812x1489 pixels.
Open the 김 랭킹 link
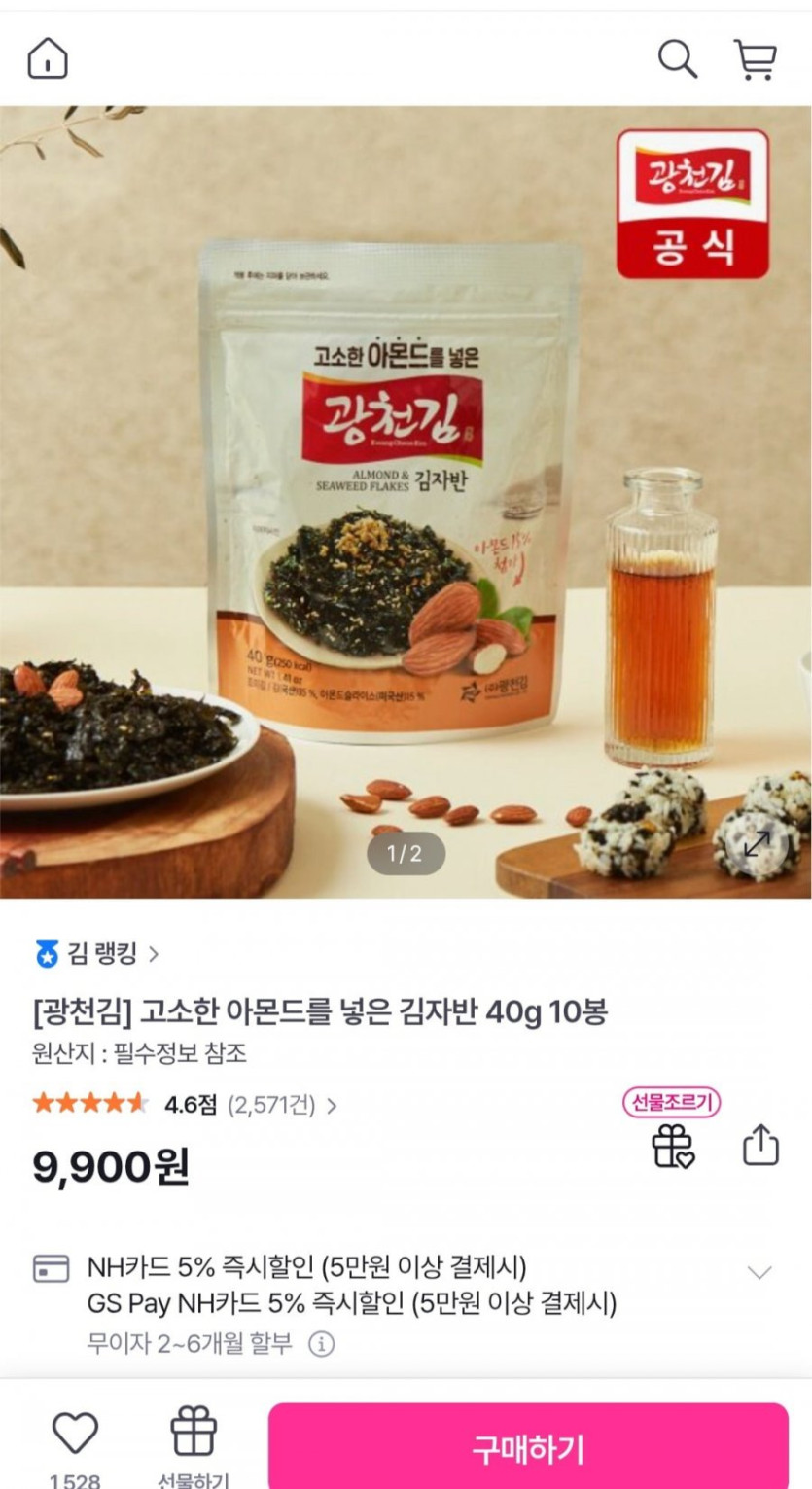(97, 954)
